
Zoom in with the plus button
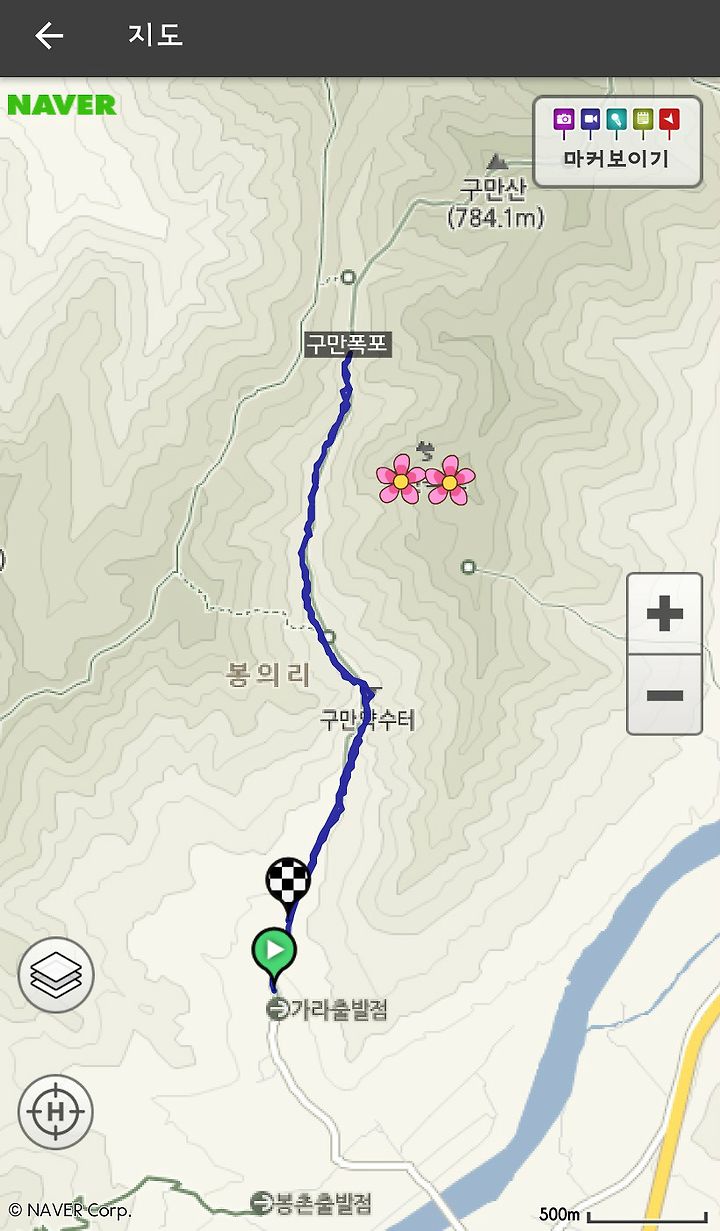tap(665, 614)
